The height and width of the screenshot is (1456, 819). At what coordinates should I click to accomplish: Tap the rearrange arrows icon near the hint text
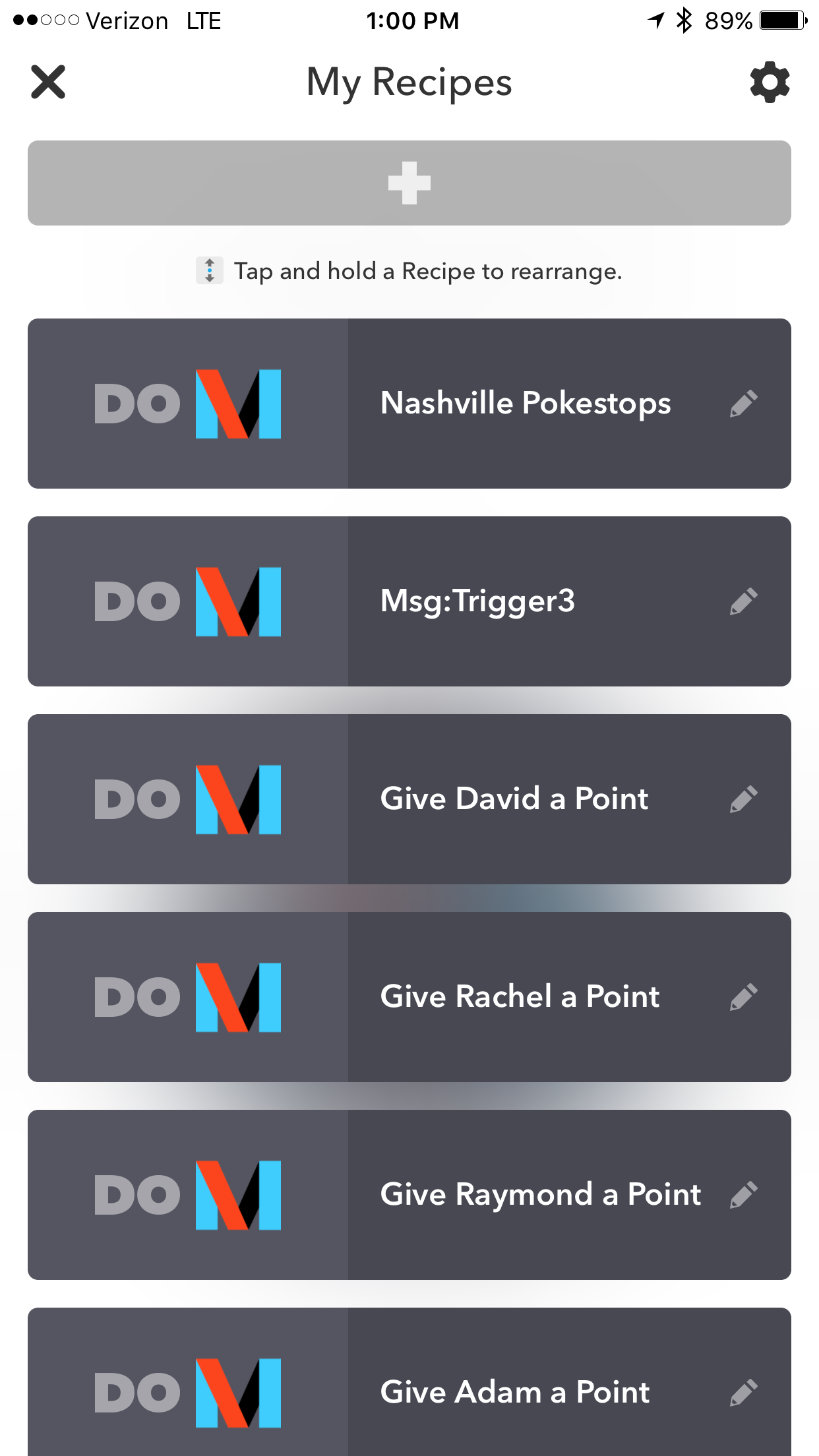tap(210, 270)
